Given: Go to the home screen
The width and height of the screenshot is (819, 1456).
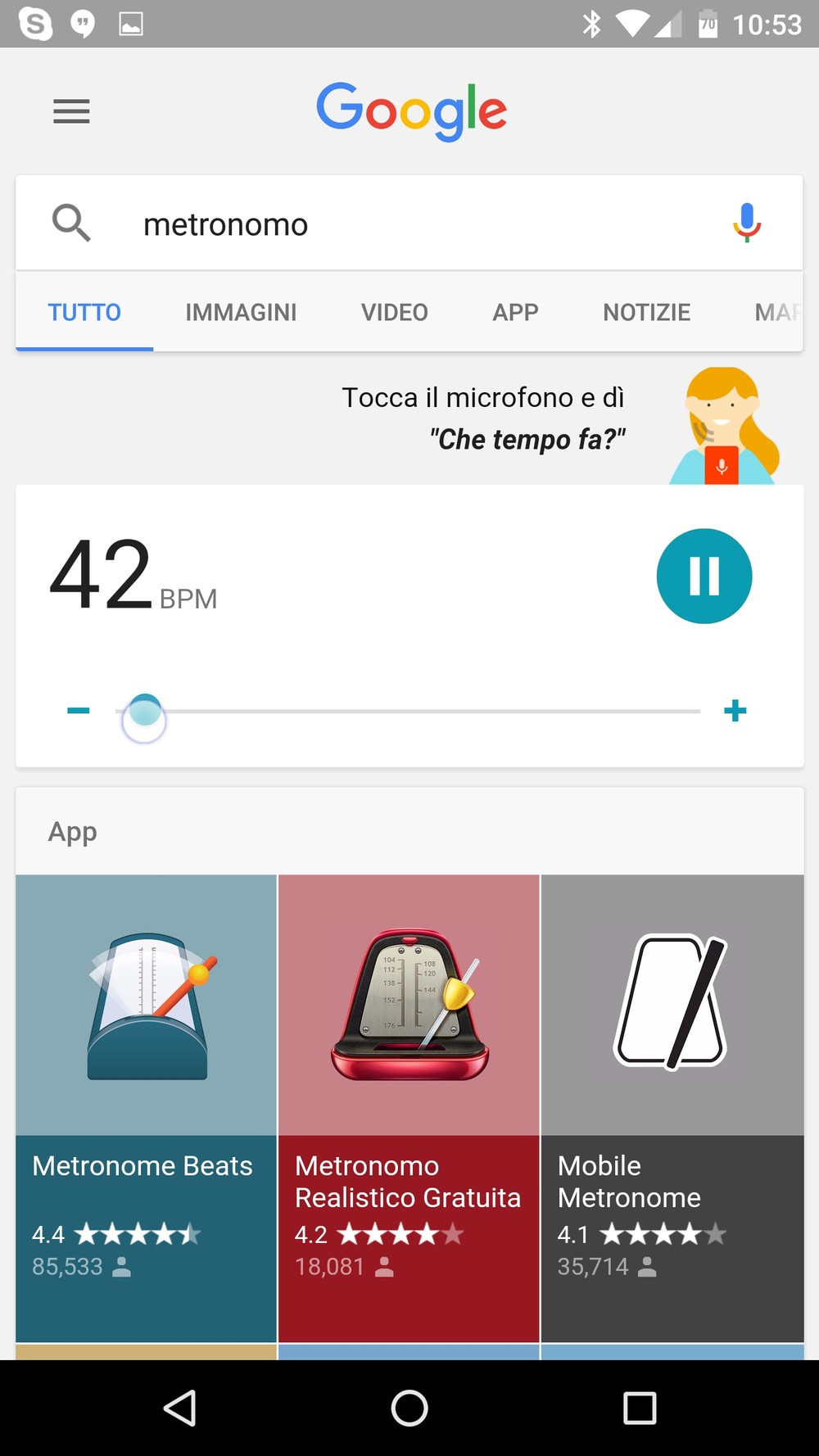Looking at the screenshot, I should click(x=409, y=1409).
